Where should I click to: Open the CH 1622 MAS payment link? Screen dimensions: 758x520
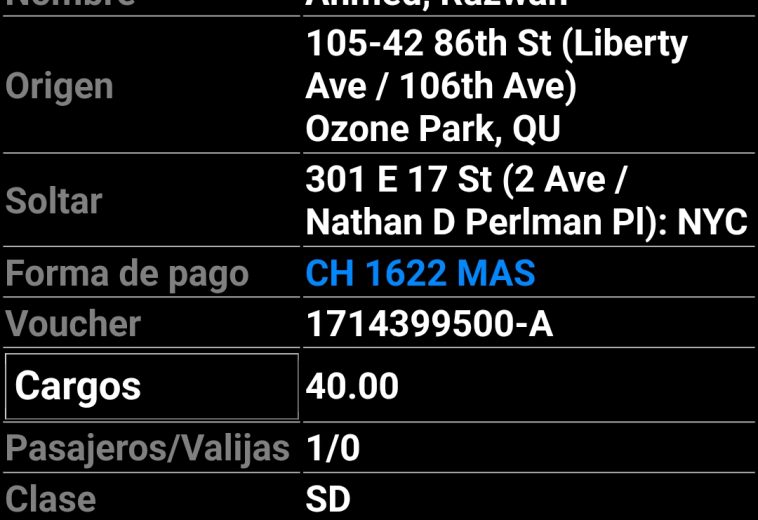pos(420,273)
